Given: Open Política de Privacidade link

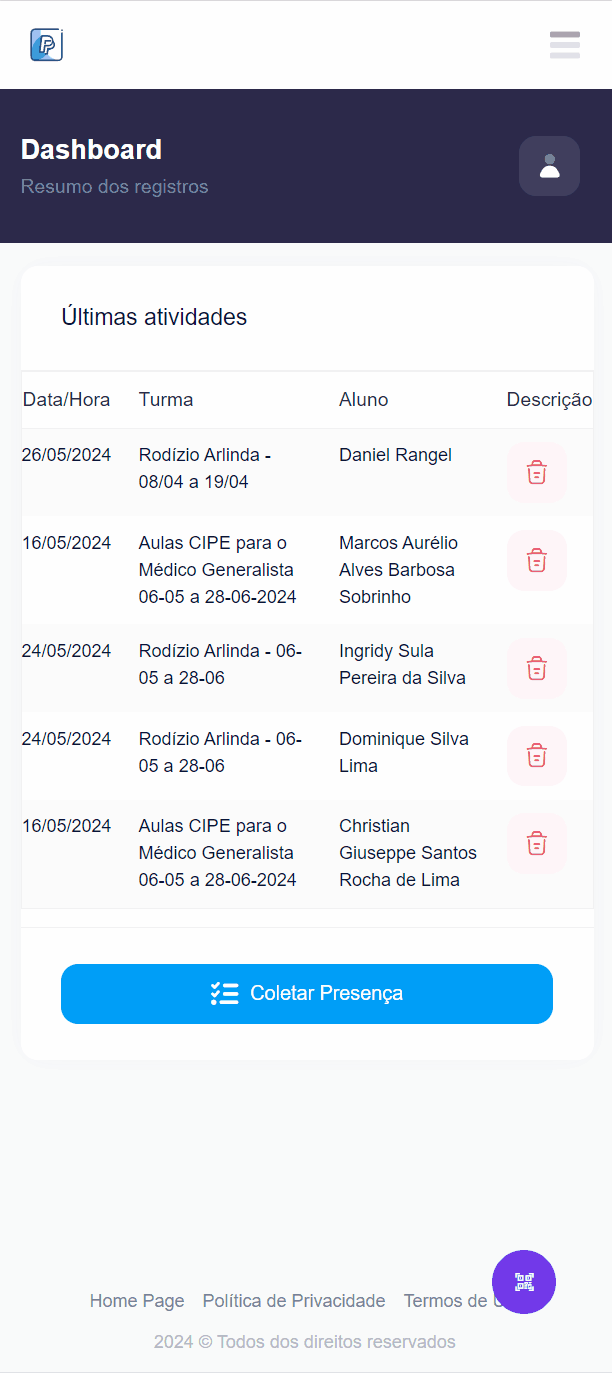Looking at the screenshot, I should click(294, 1301).
